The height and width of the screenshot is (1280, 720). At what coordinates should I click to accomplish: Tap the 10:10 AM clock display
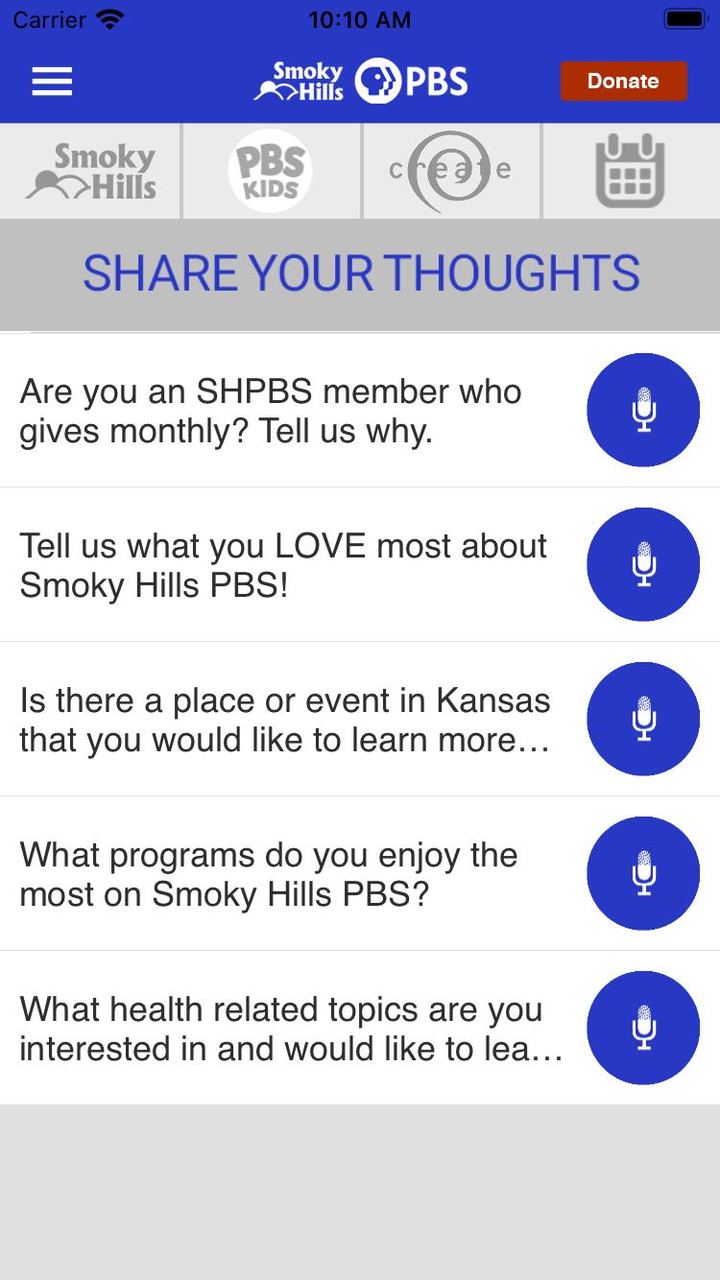coord(360,19)
